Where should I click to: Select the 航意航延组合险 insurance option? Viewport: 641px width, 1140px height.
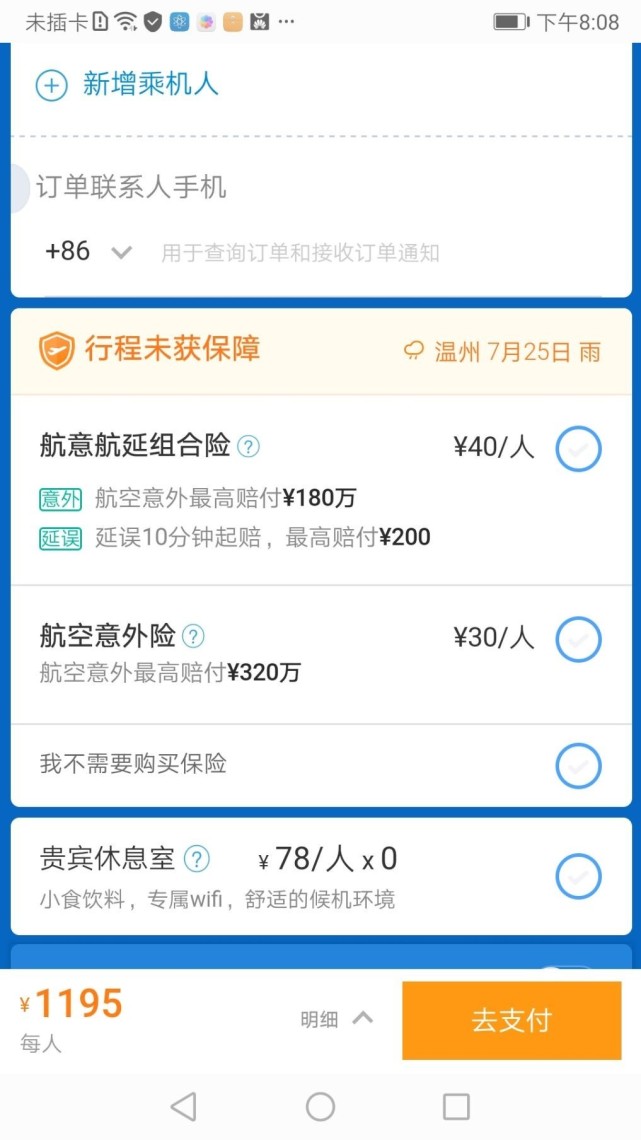(578, 449)
